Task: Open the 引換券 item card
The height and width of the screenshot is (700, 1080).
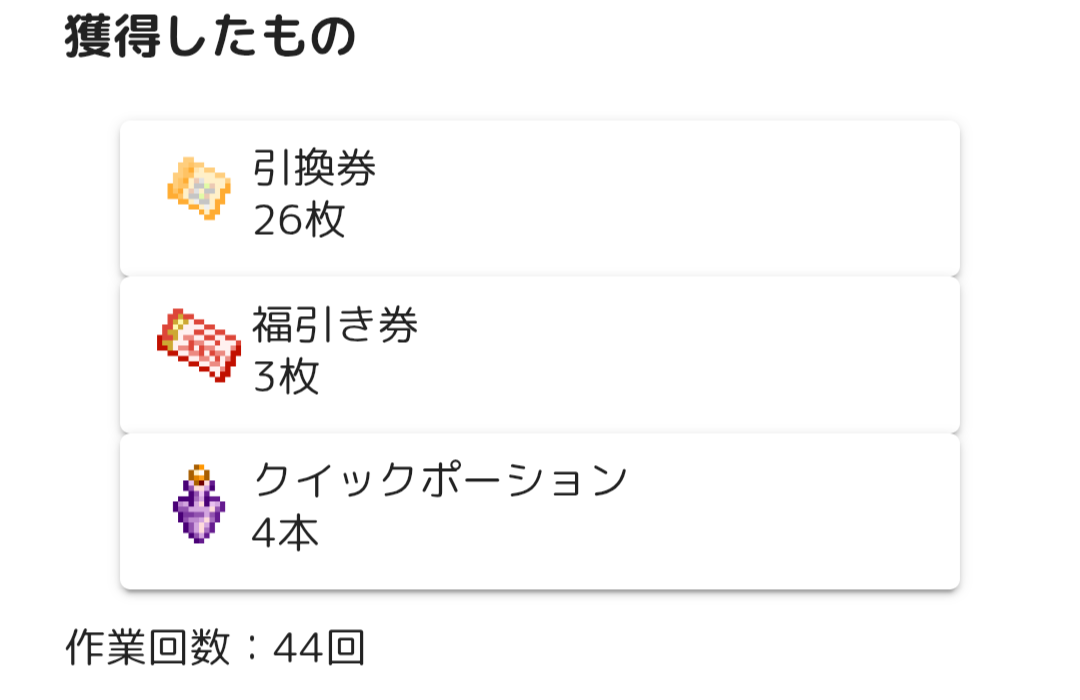Action: (x=540, y=197)
